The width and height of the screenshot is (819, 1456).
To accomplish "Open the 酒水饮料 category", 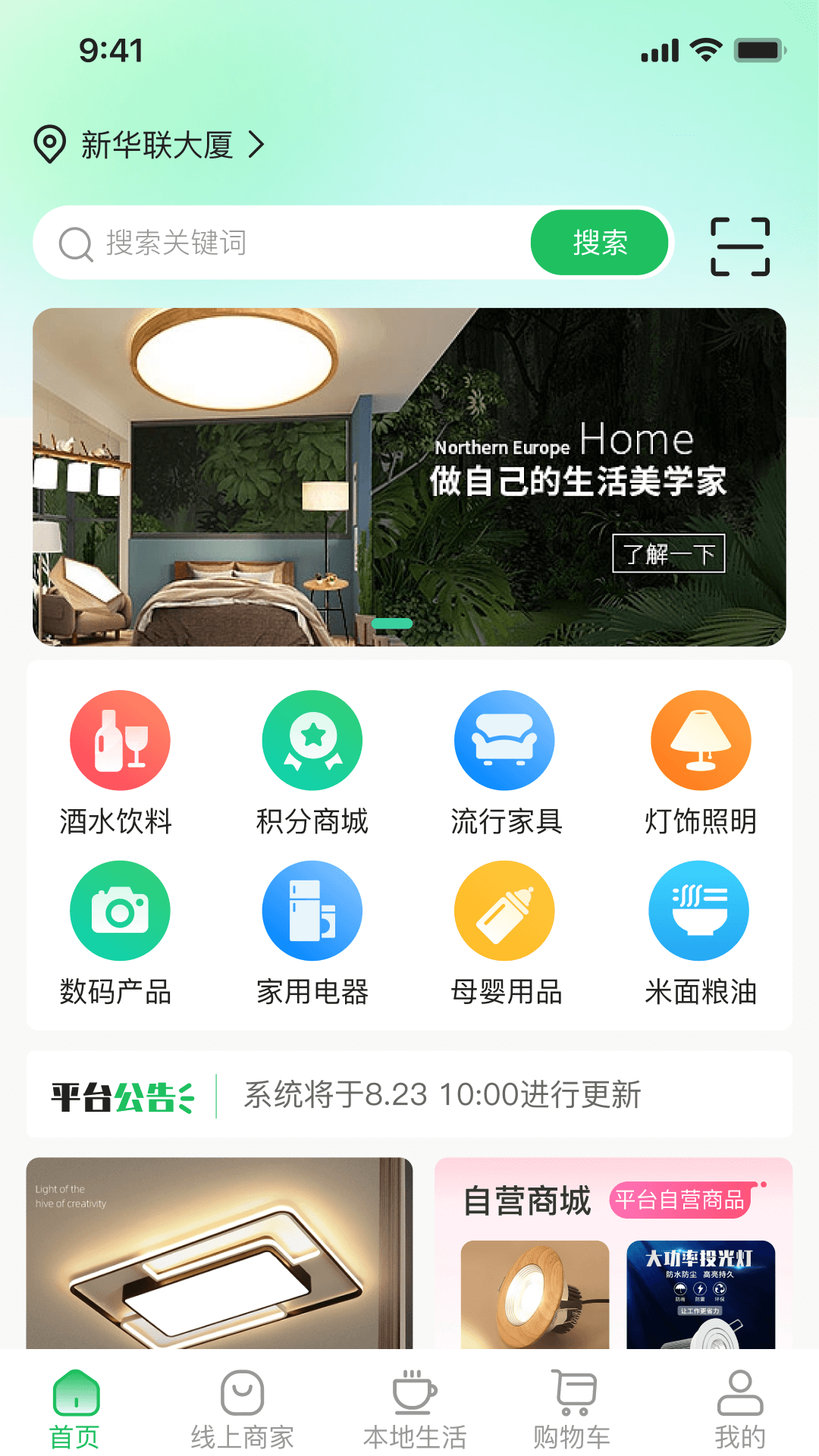I will click(x=119, y=740).
